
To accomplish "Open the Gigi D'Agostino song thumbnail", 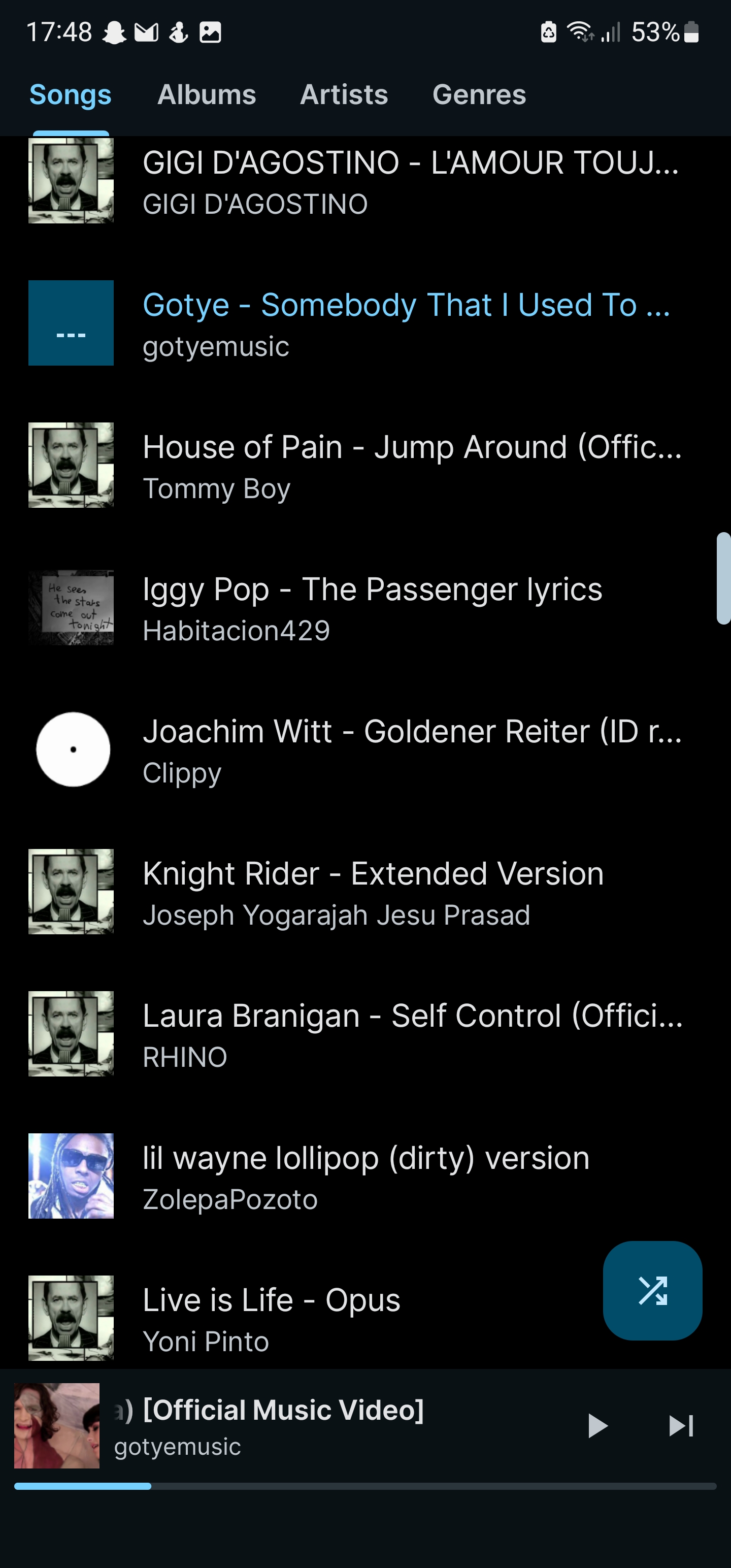I will (x=70, y=181).
